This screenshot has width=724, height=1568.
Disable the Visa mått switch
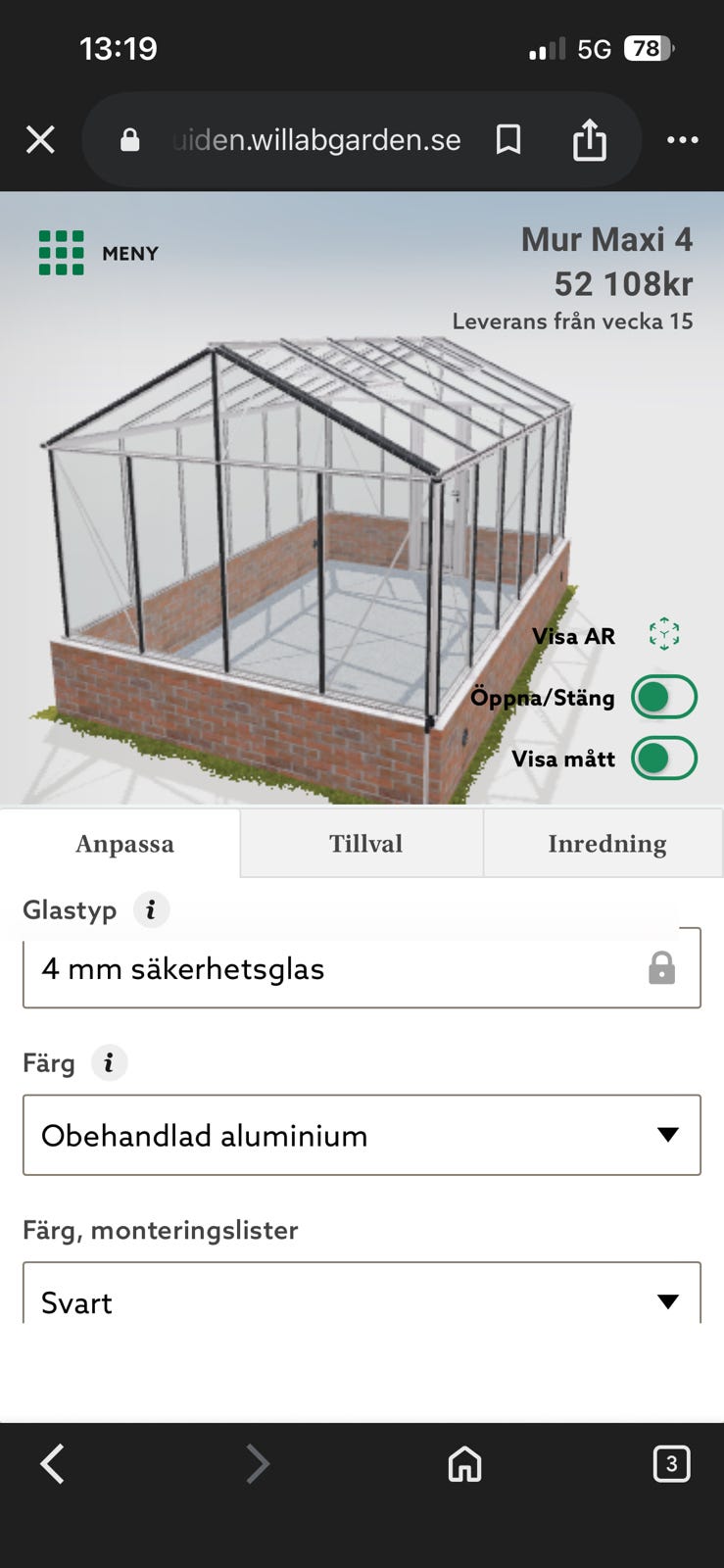[663, 758]
